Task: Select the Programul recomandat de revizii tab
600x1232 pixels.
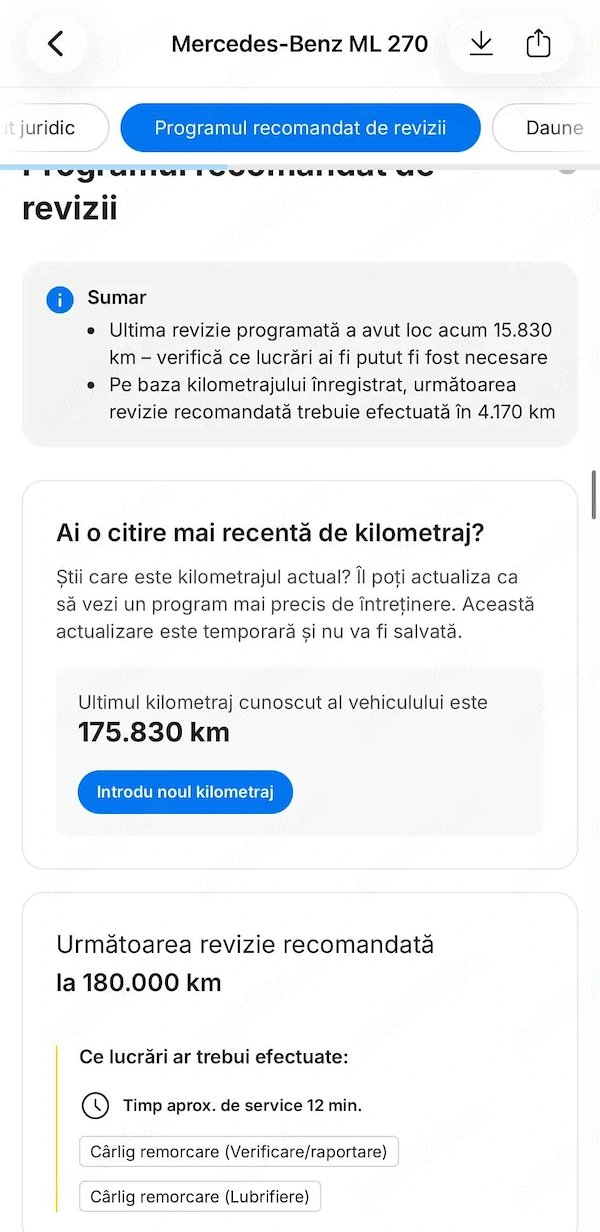Action: (x=300, y=128)
